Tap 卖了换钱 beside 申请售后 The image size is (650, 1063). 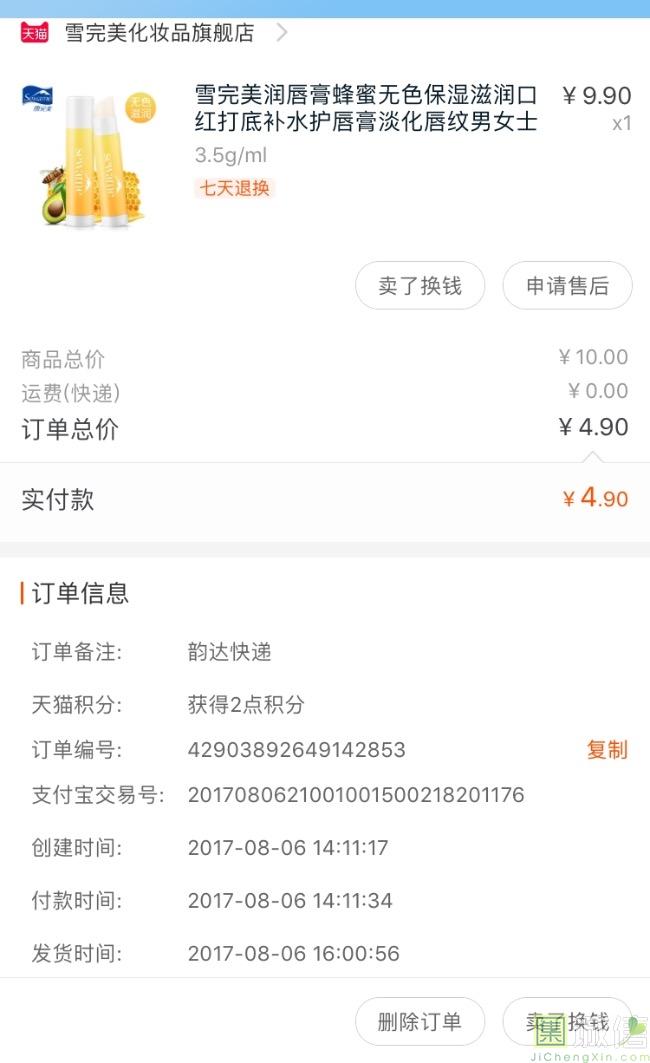(x=420, y=286)
